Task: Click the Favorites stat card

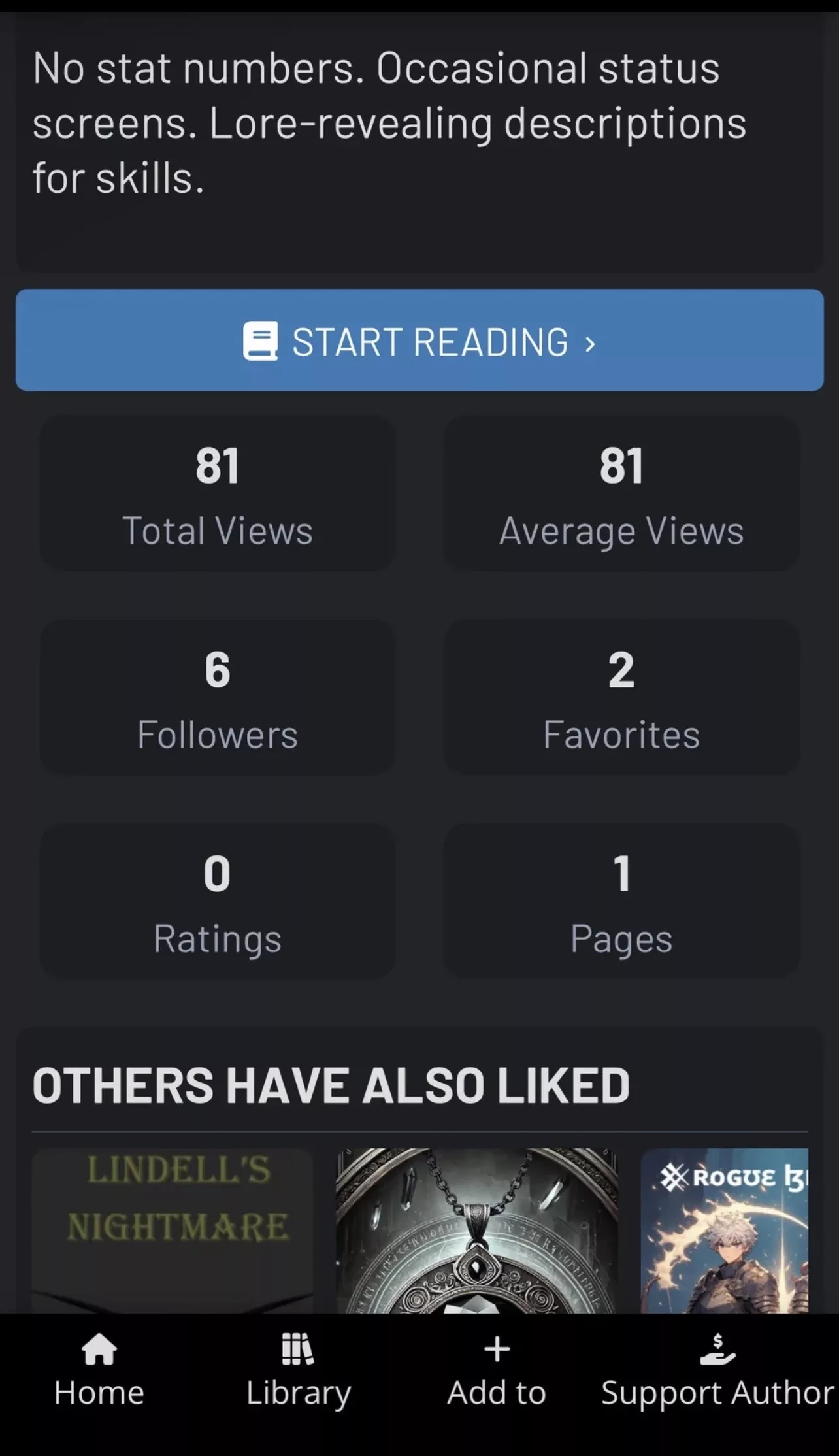Action: (621, 697)
